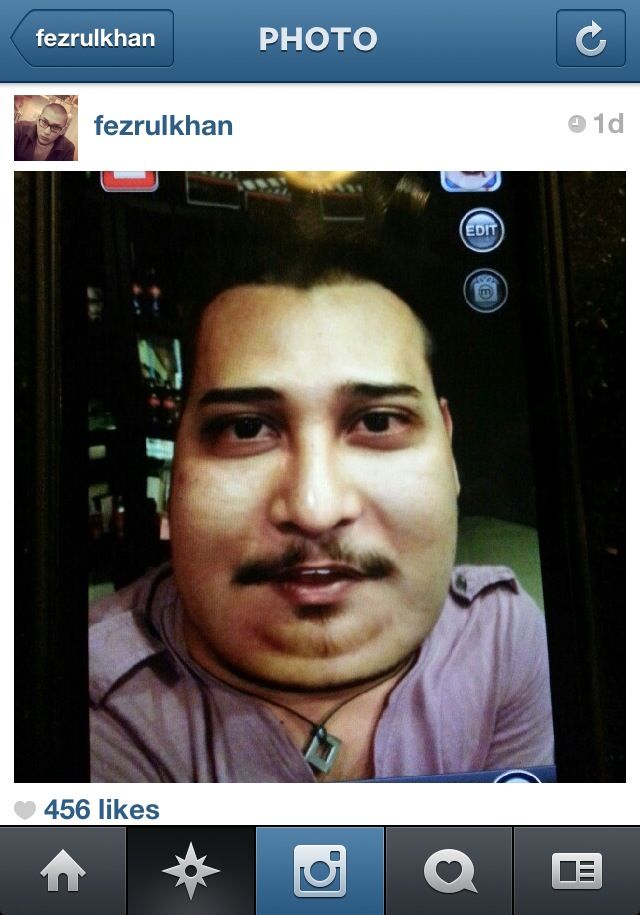Open the camera tab
The width and height of the screenshot is (640, 915).
[x=320, y=871]
